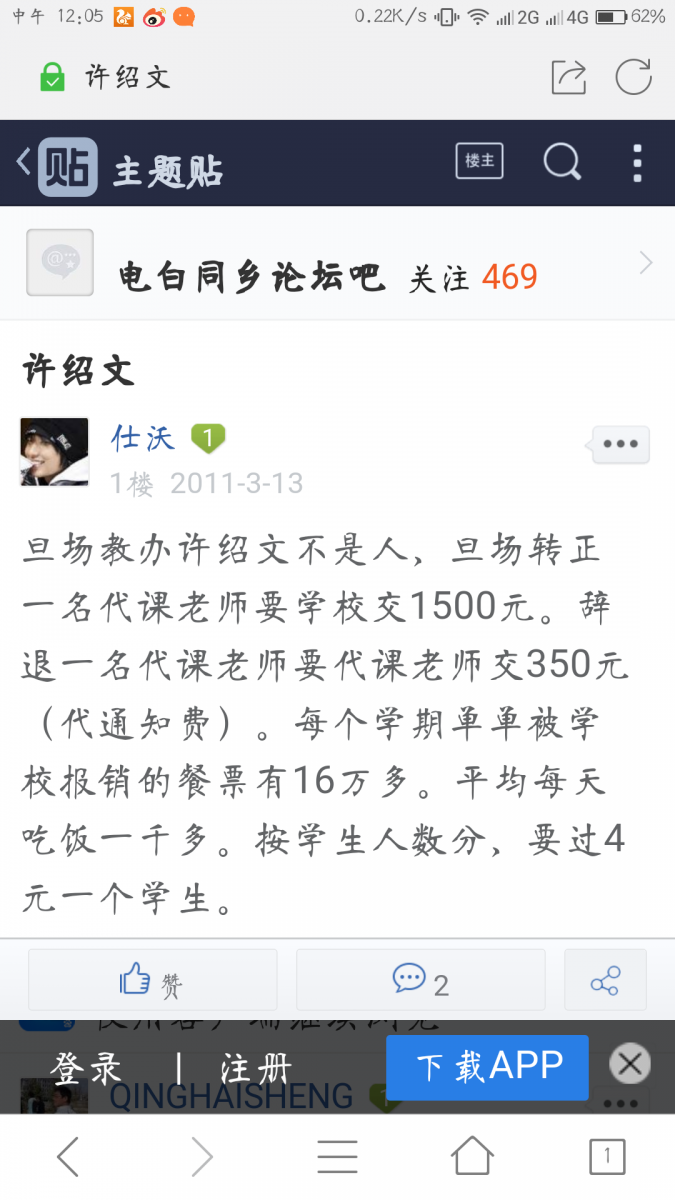Tap 注册 to register an account
675x1200 pixels.
pyautogui.click(x=256, y=1068)
